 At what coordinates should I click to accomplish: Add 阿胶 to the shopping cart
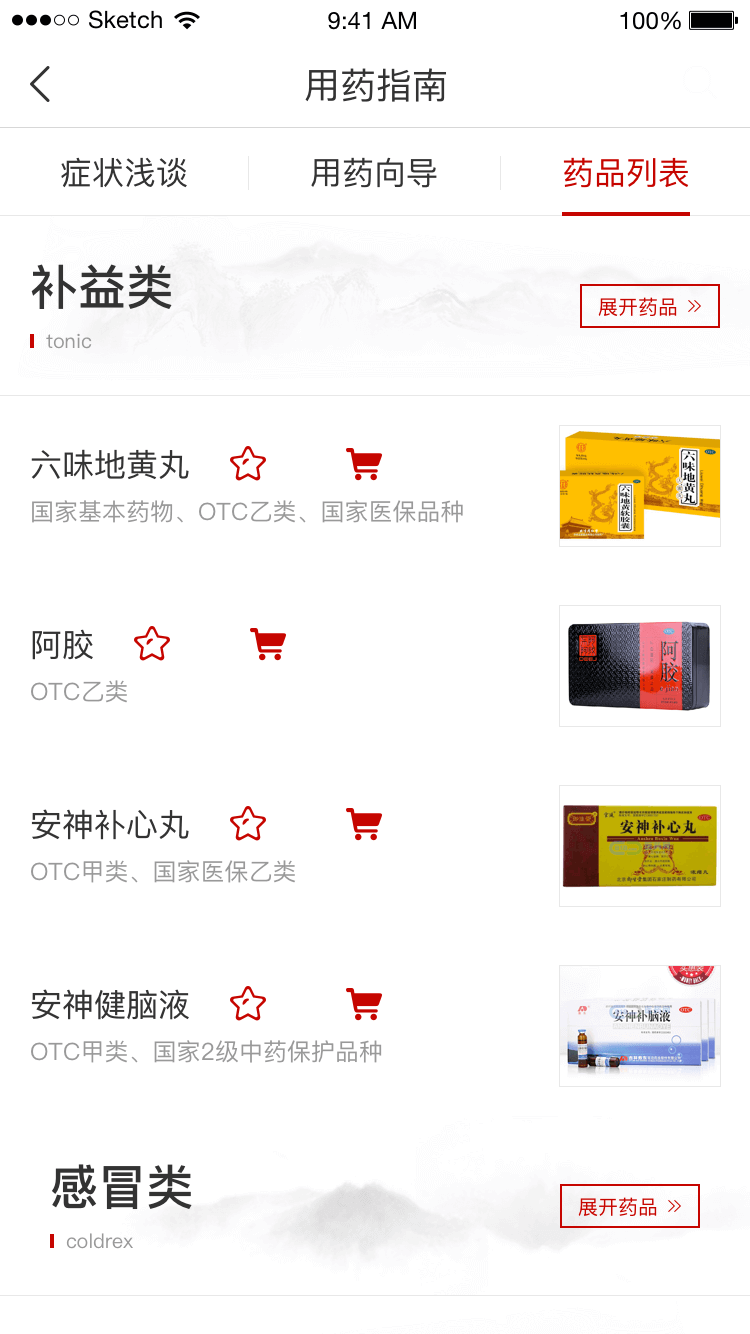point(268,644)
